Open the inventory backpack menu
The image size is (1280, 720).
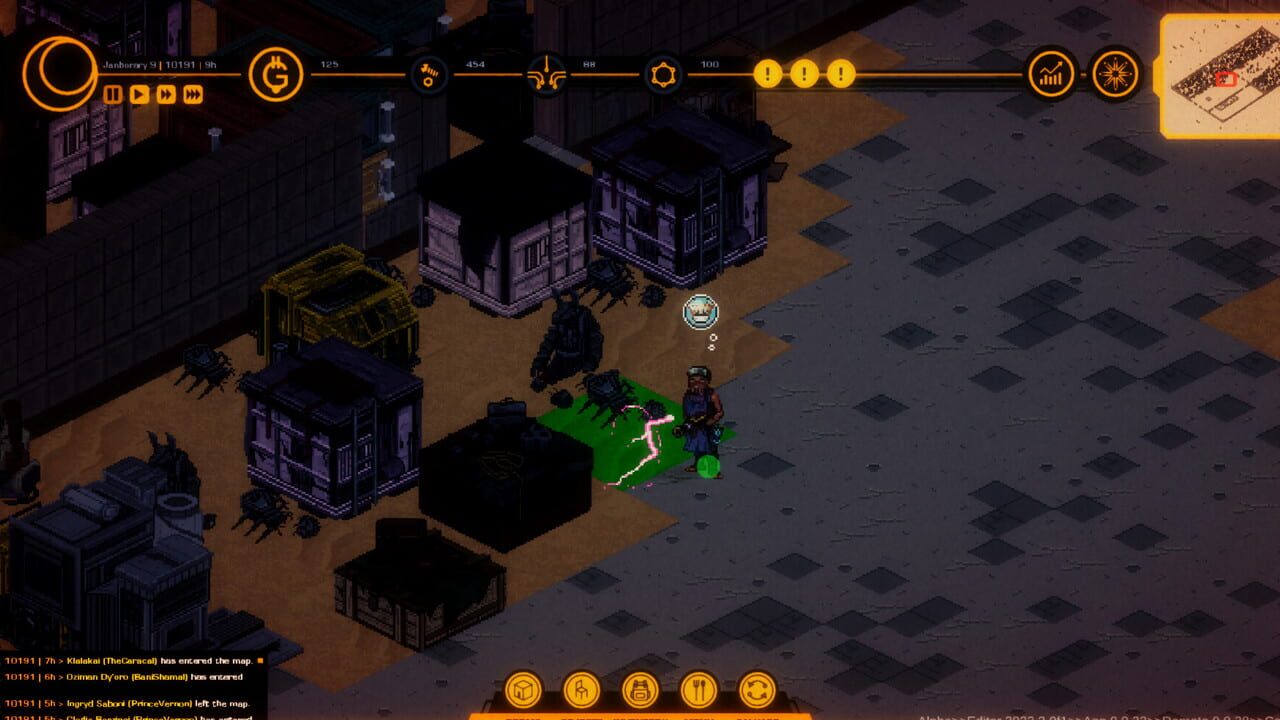coord(640,690)
